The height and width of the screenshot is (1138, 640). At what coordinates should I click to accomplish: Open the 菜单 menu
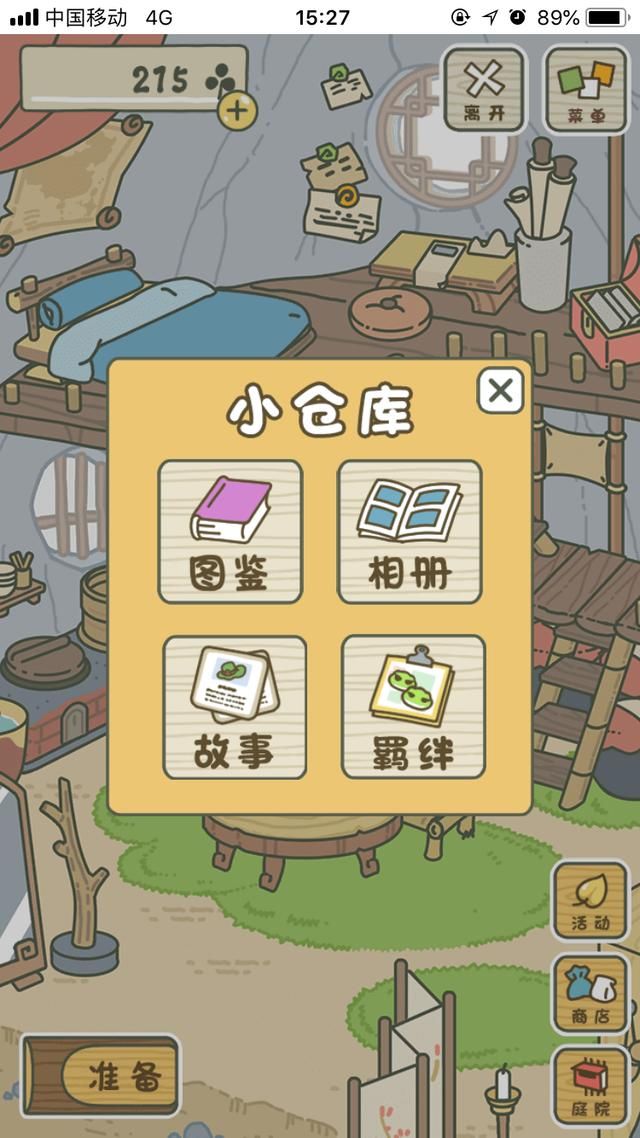click(x=586, y=89)
